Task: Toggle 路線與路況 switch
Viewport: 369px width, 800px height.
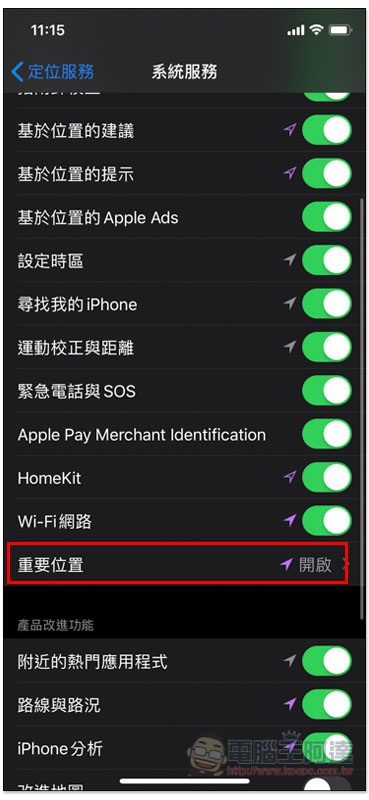Action: [327, 706]
